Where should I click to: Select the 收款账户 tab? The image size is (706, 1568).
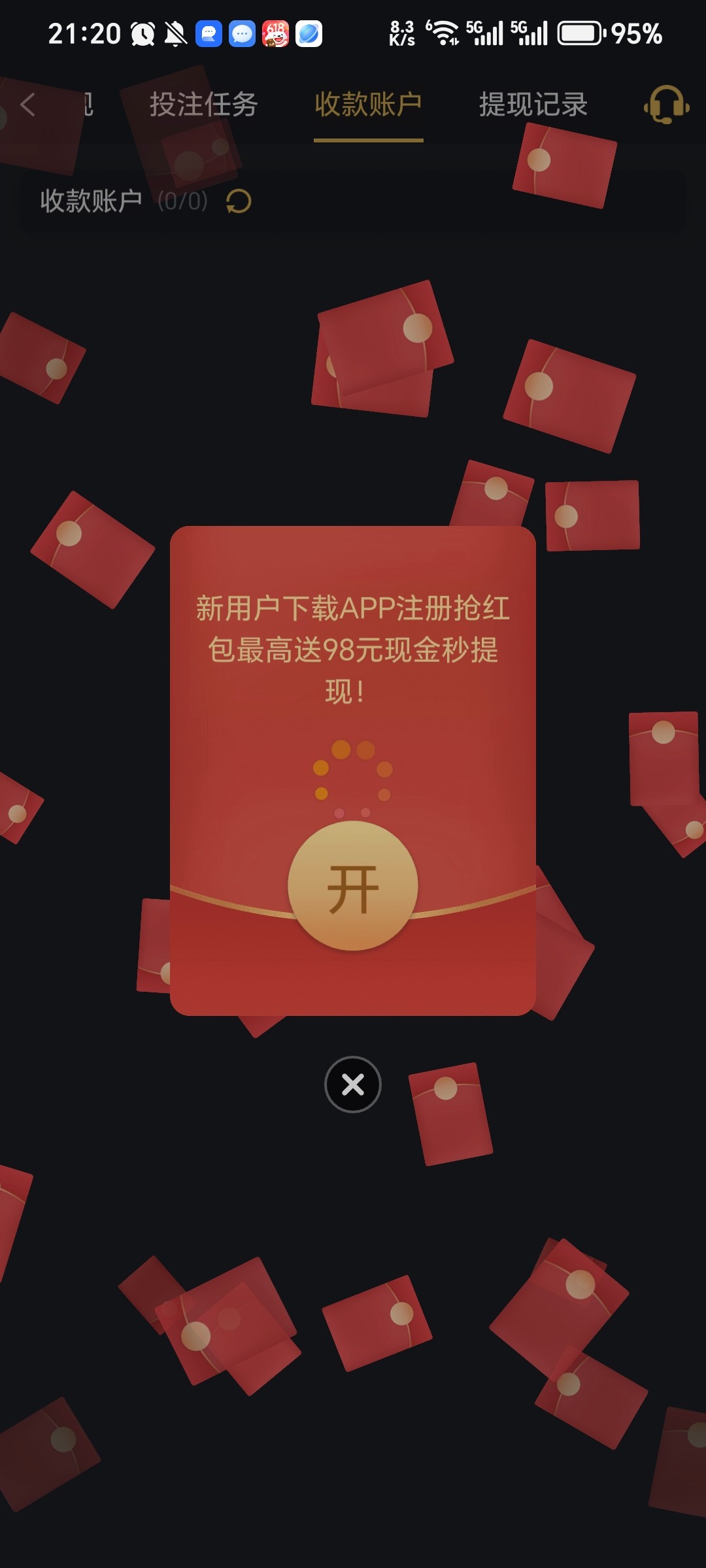(368, 105)
